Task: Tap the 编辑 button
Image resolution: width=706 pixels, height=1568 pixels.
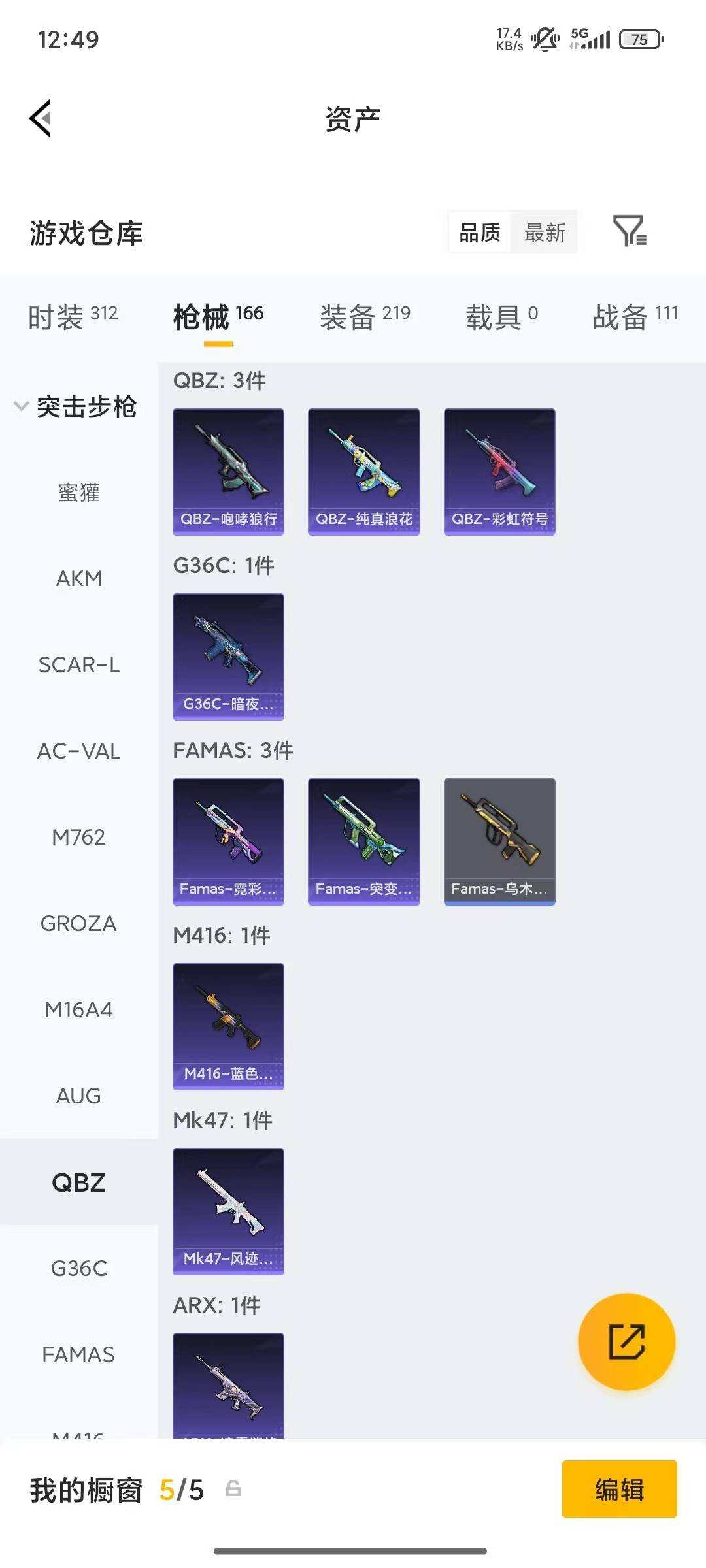Action: pos(619,1490)
